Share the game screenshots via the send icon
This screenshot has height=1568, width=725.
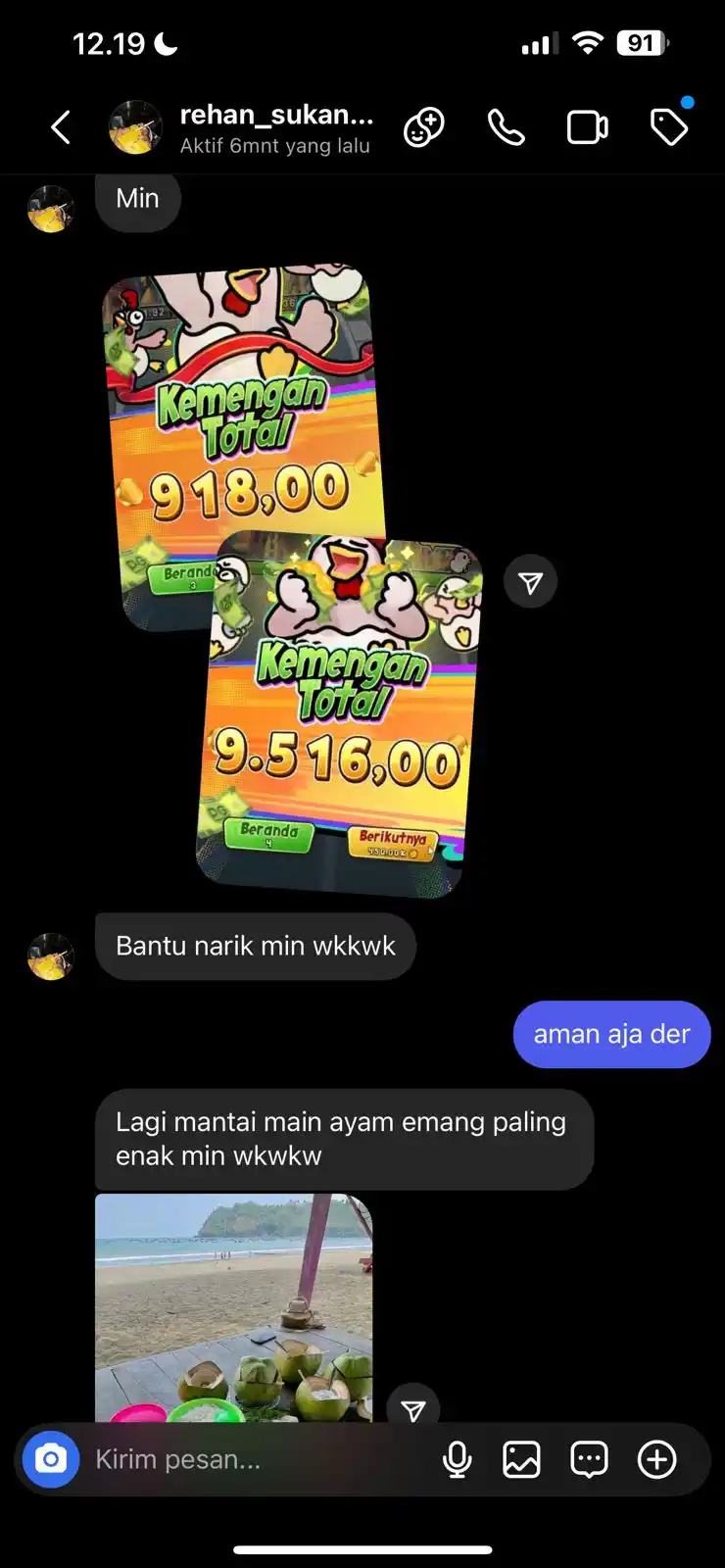(530, 582)
